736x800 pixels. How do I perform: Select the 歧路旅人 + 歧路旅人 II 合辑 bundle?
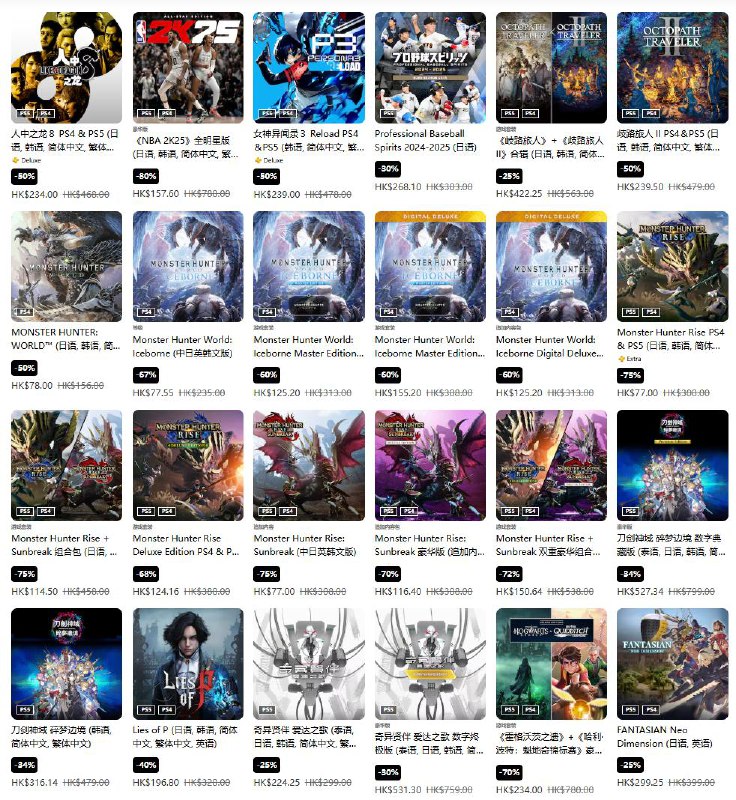pos(551,67)
